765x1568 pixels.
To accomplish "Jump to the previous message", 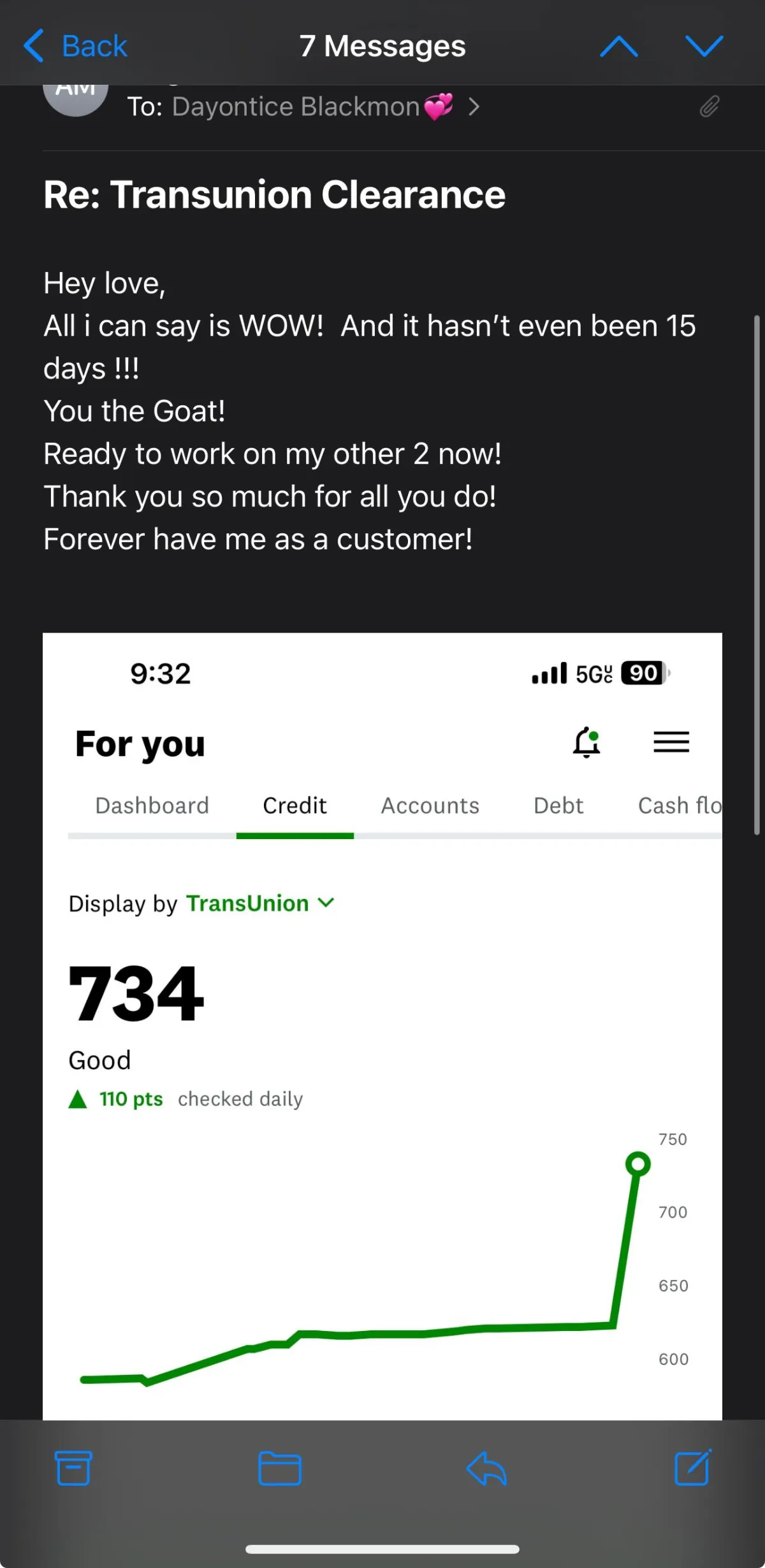I will tap(619, 46).
